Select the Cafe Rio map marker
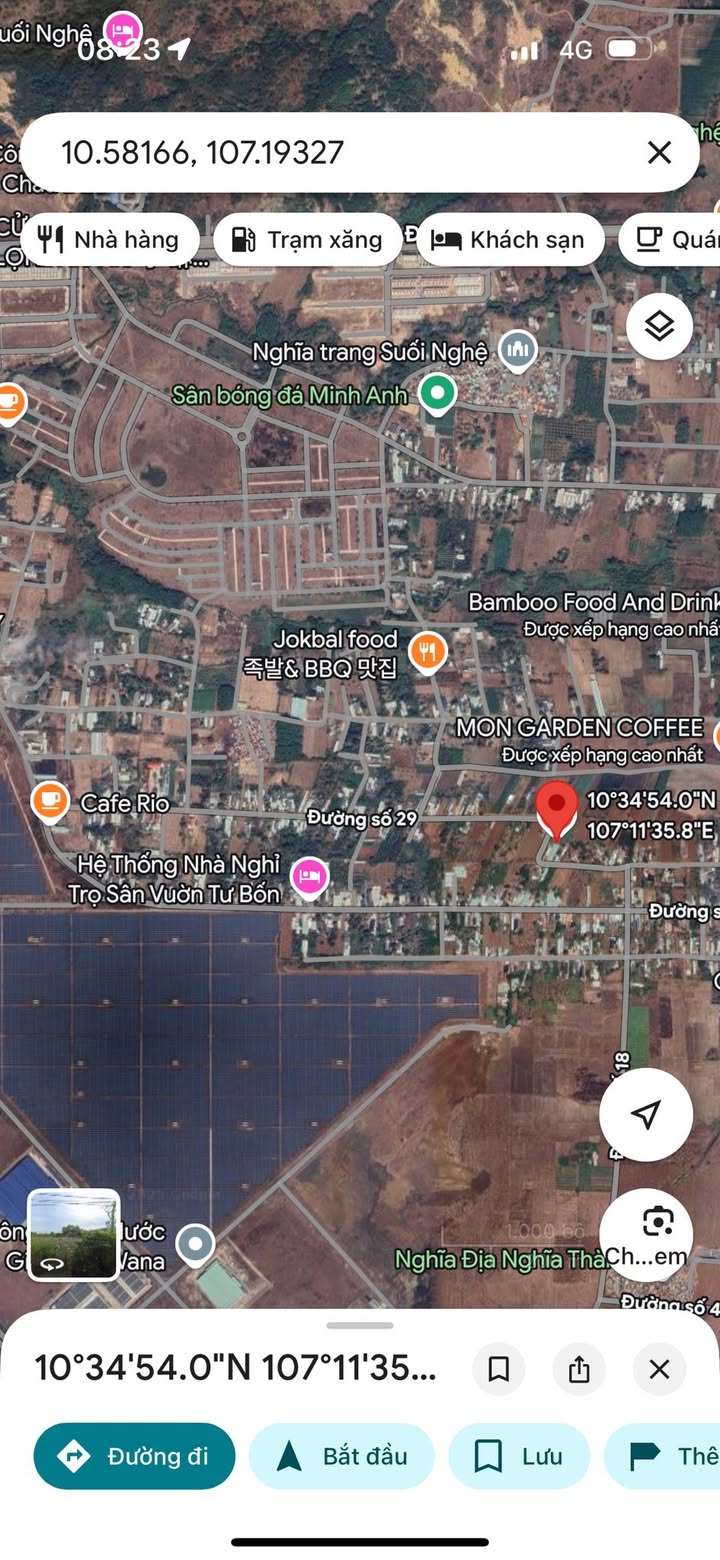The width and height of the screenshot is (720, 1560). click(x=50, y=802)
